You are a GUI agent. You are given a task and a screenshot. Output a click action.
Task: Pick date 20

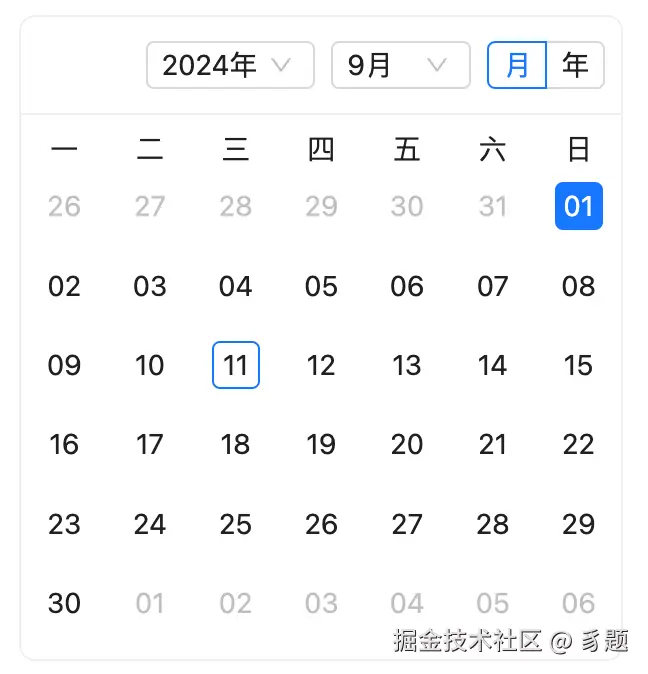407,444
